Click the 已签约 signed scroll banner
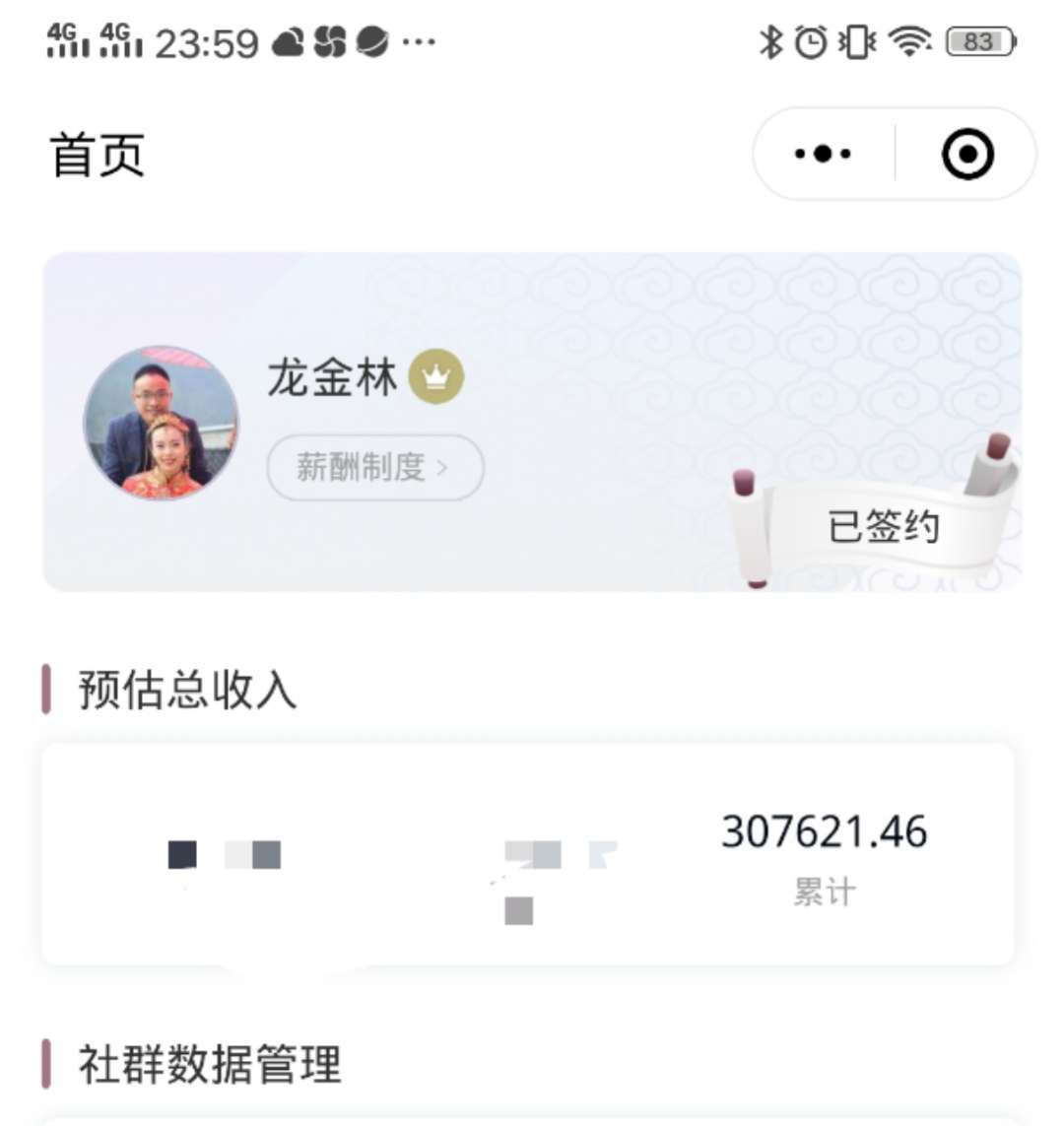 [x=884, y=529]
